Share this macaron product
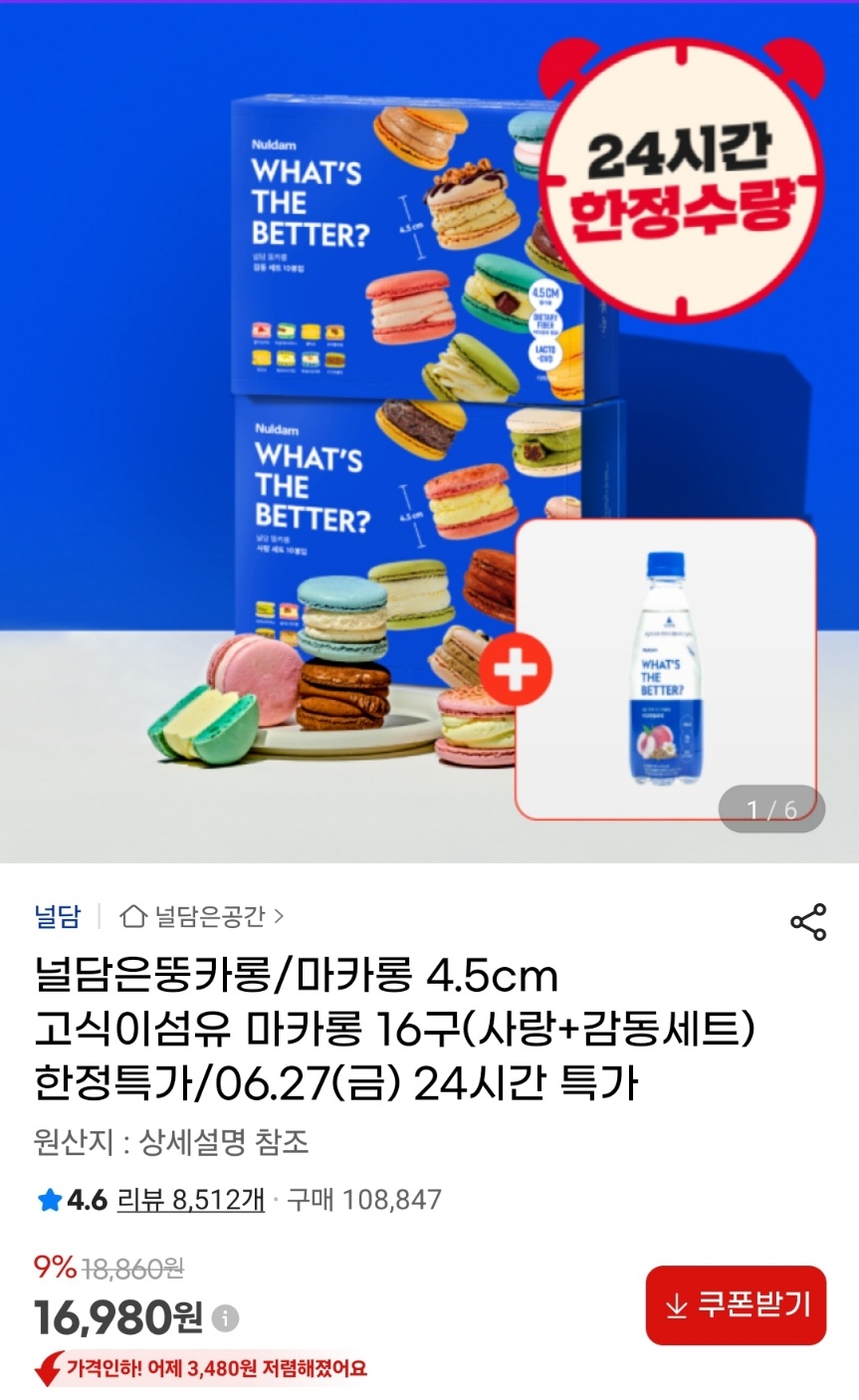Screen dimensions: 859x1400 click(x=807, y=922)
